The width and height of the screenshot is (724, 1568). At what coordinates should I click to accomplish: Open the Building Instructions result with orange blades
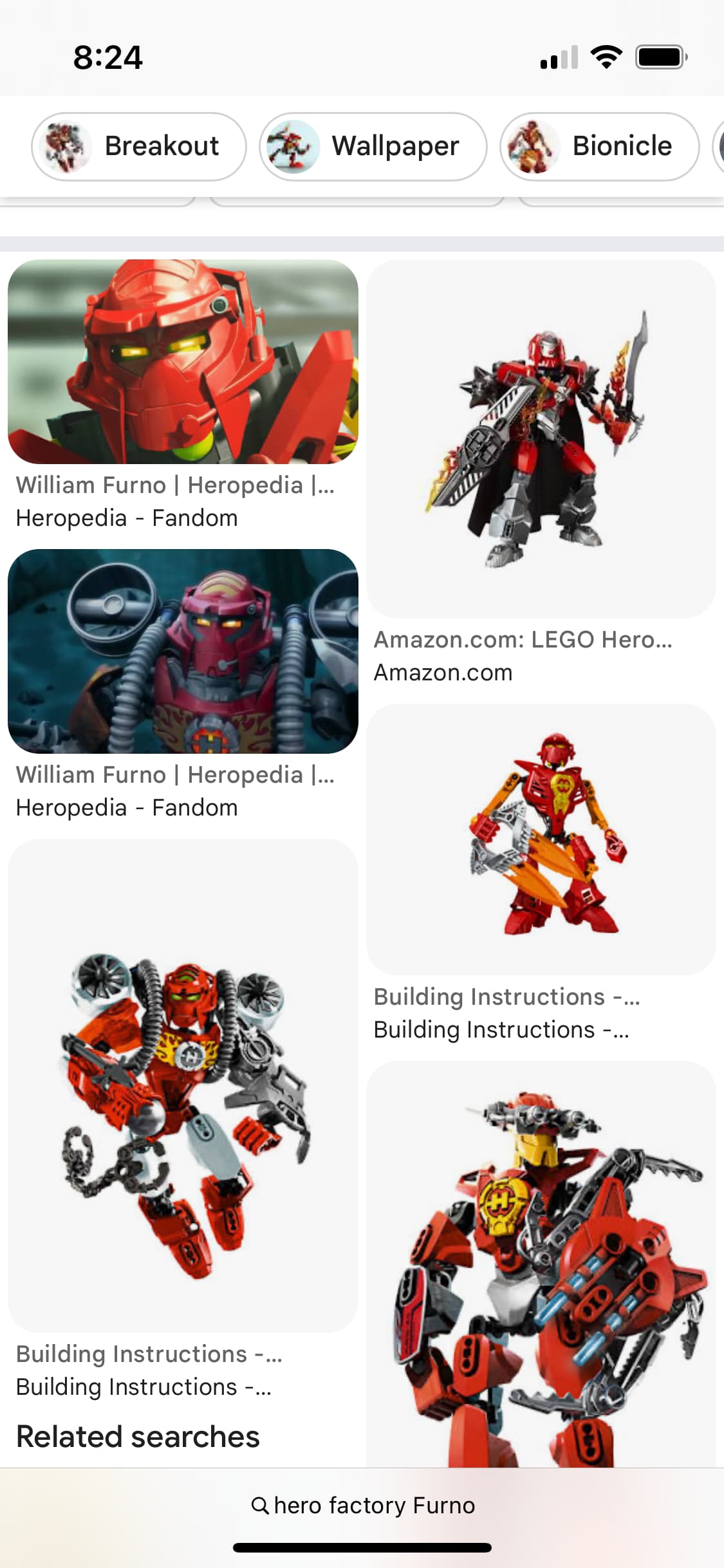tap(541, 839)
